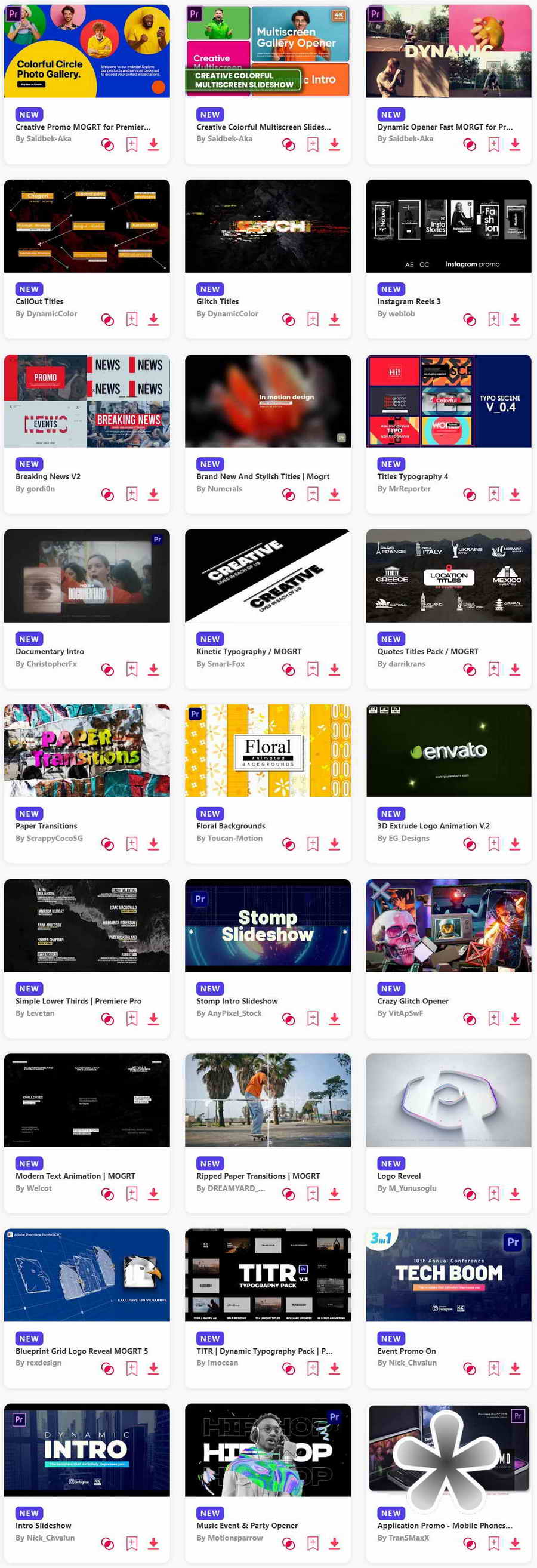Screen dimensions: 537x1568
Task: Add Instagram Reels 3 to collection
Action: click(x=470, y=319)
